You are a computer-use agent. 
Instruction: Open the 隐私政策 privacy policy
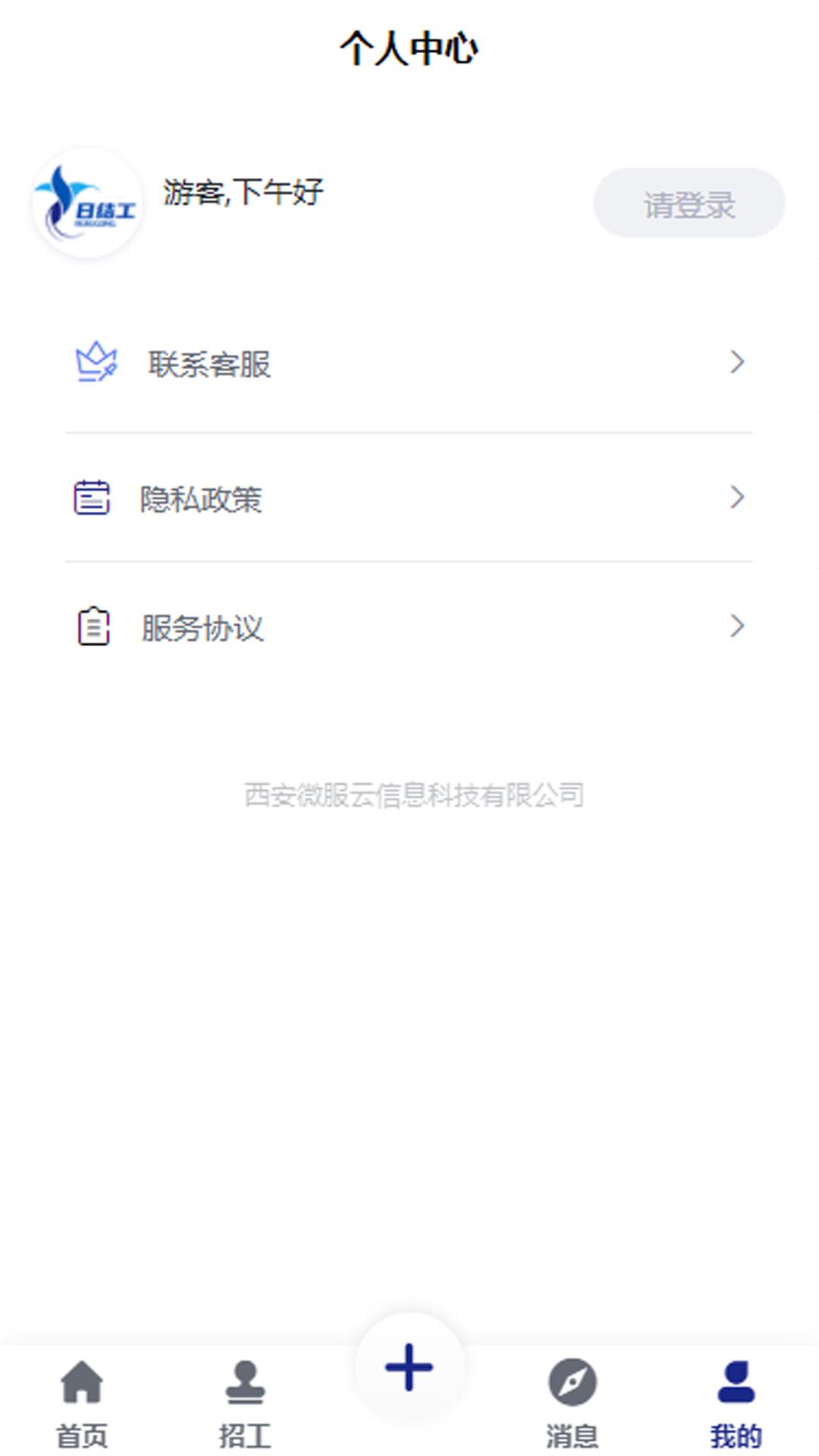click(x=409, y=499)
